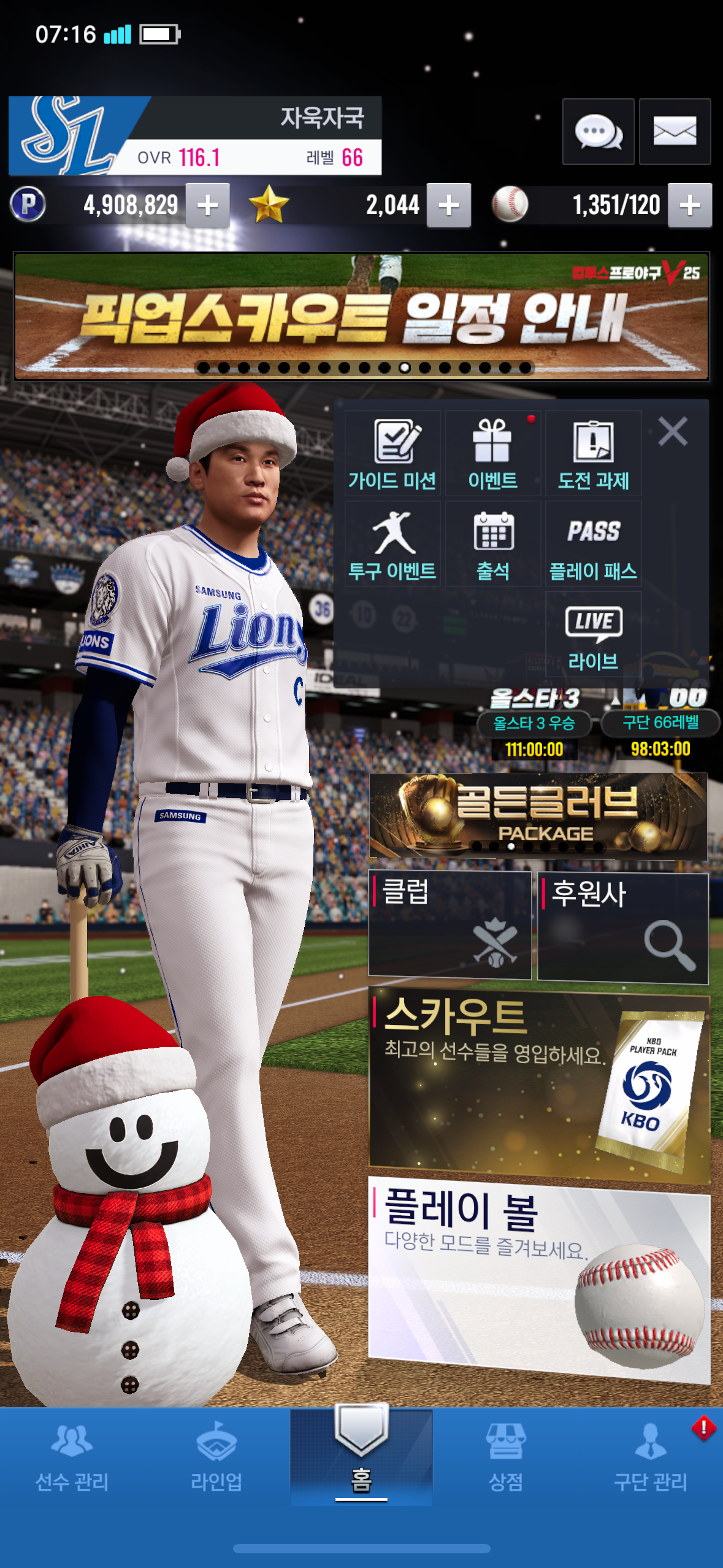The height and width of the screenshot is (1568, 723).
Task: Add more baseballs with plus button
Action: (689, 206)
